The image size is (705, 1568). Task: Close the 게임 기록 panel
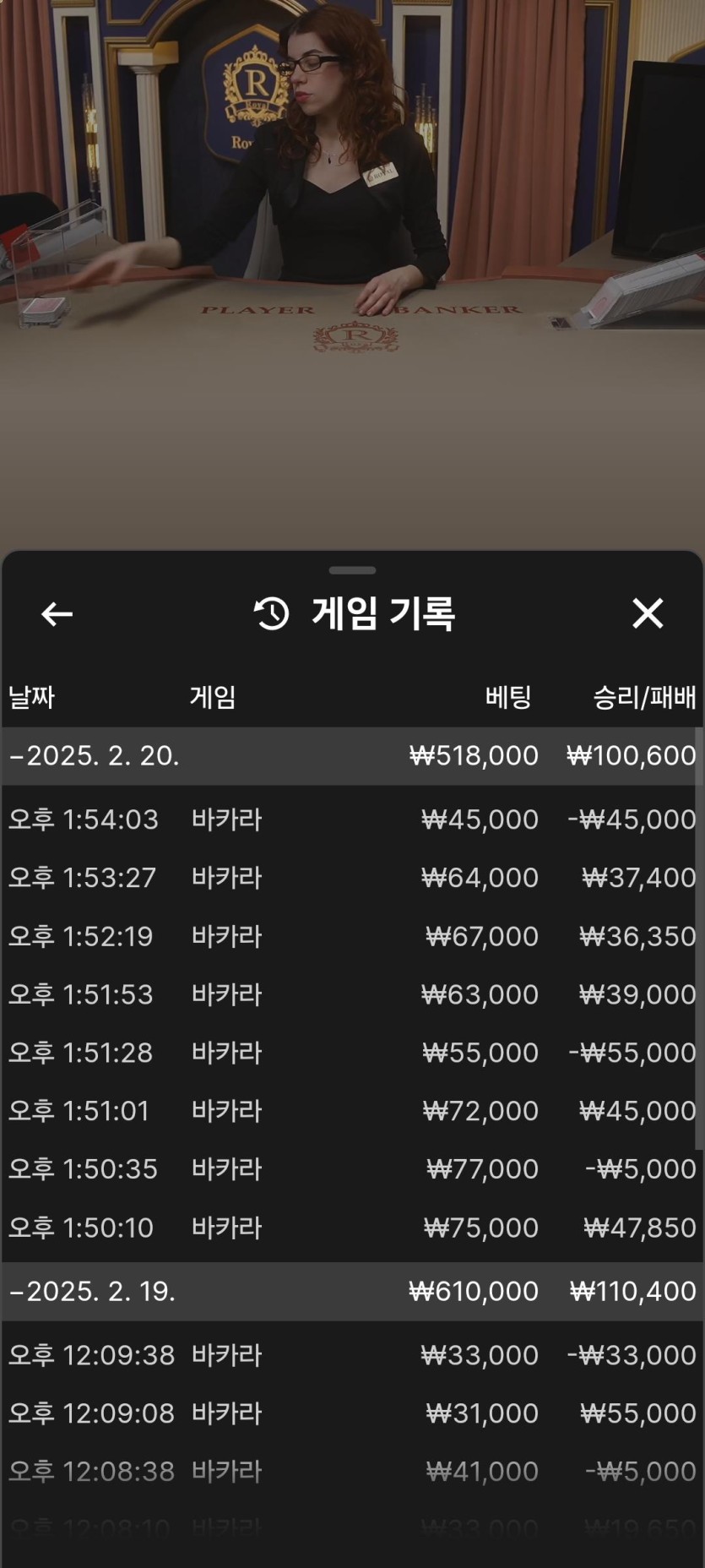[x=648, y=613]
